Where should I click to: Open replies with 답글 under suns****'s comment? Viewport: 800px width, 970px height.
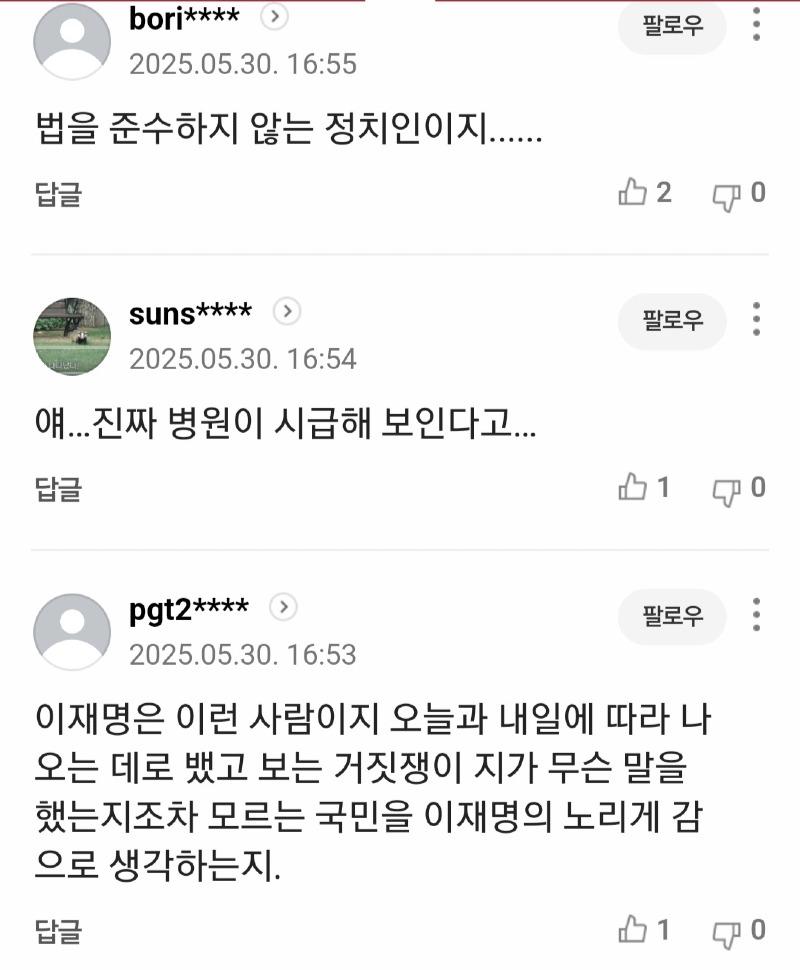coord(58,488)
